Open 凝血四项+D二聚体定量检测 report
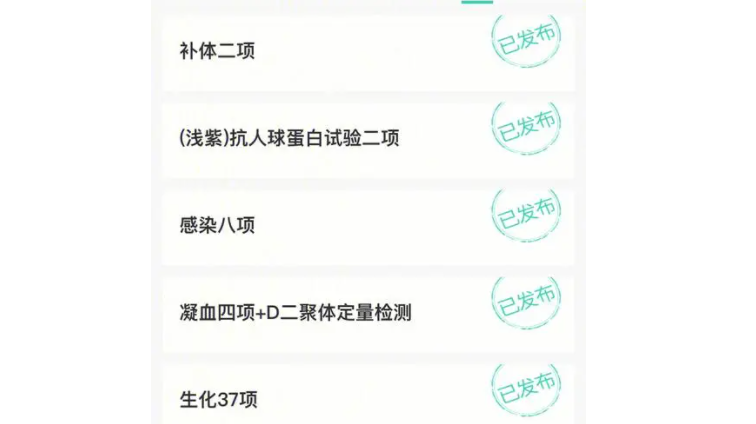 [295, 312]
